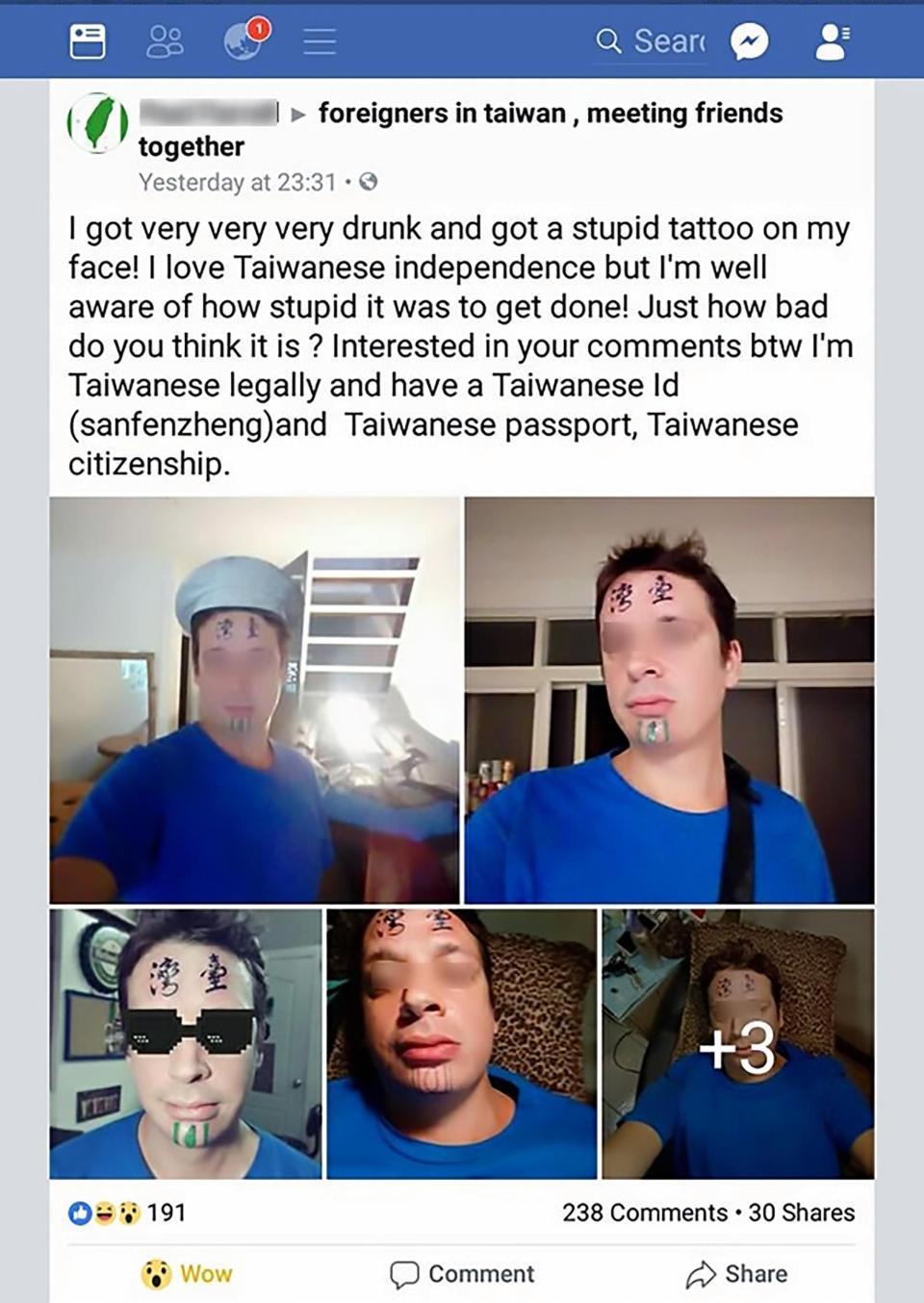
Task: Open the friend requests tab
Action: pos(165,41)
